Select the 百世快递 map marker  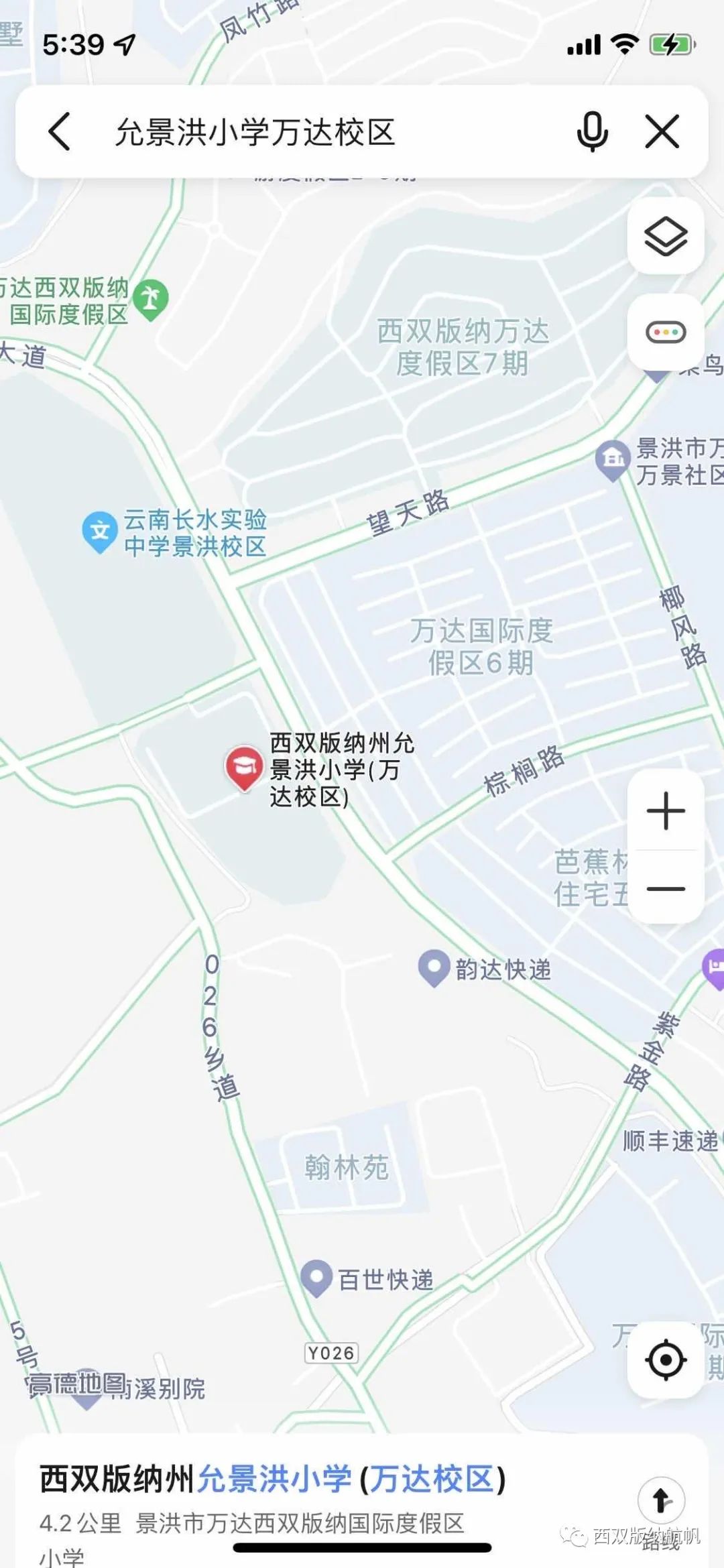tap(316, 1278)
